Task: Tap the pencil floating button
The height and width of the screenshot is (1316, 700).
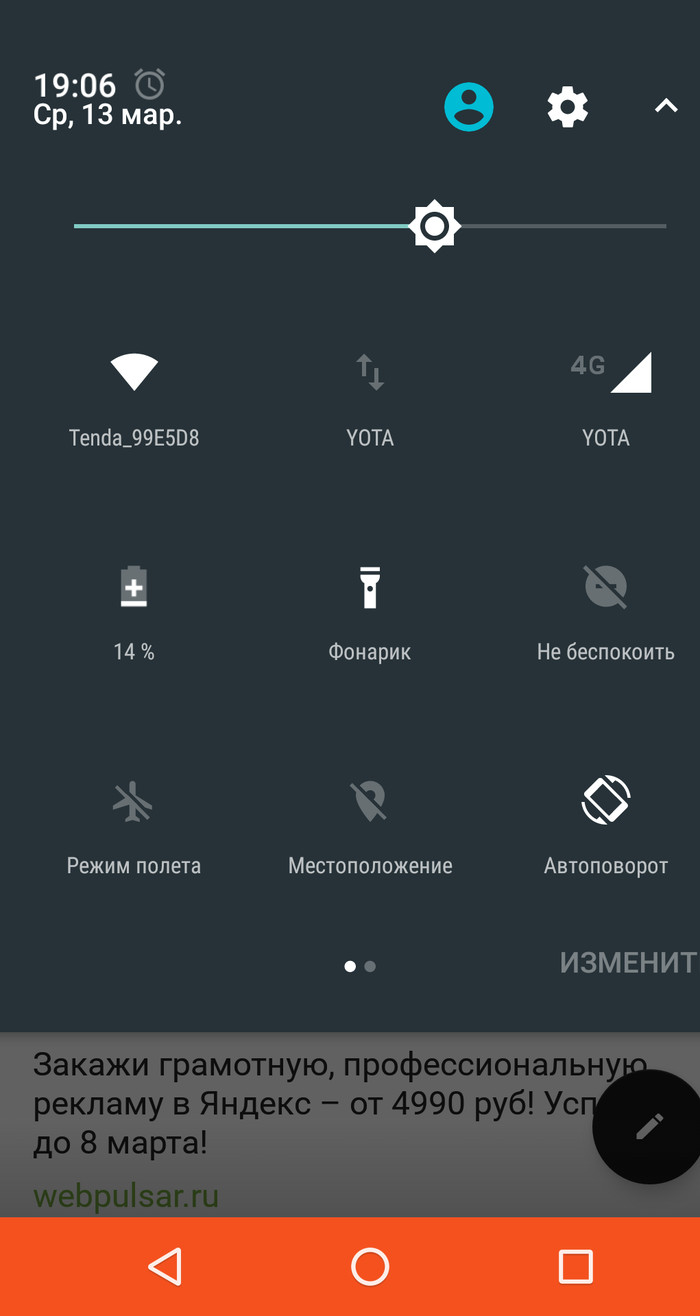Action: (x=649, y=1126)
